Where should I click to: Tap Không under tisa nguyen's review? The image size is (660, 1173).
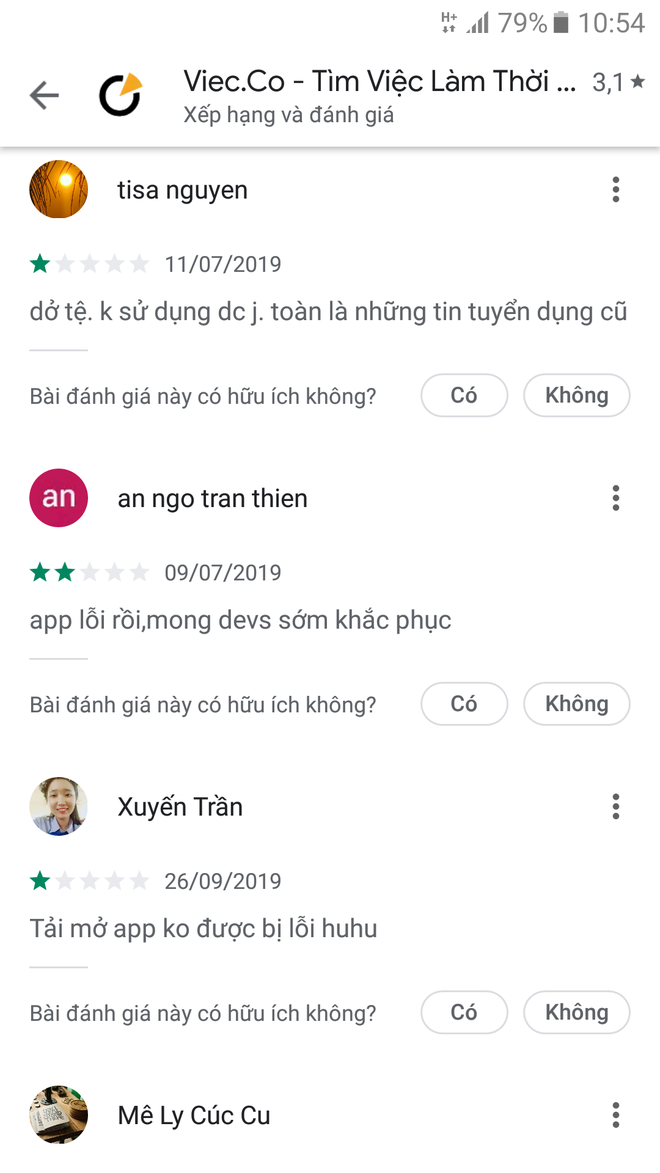click(x=576, y=396)
